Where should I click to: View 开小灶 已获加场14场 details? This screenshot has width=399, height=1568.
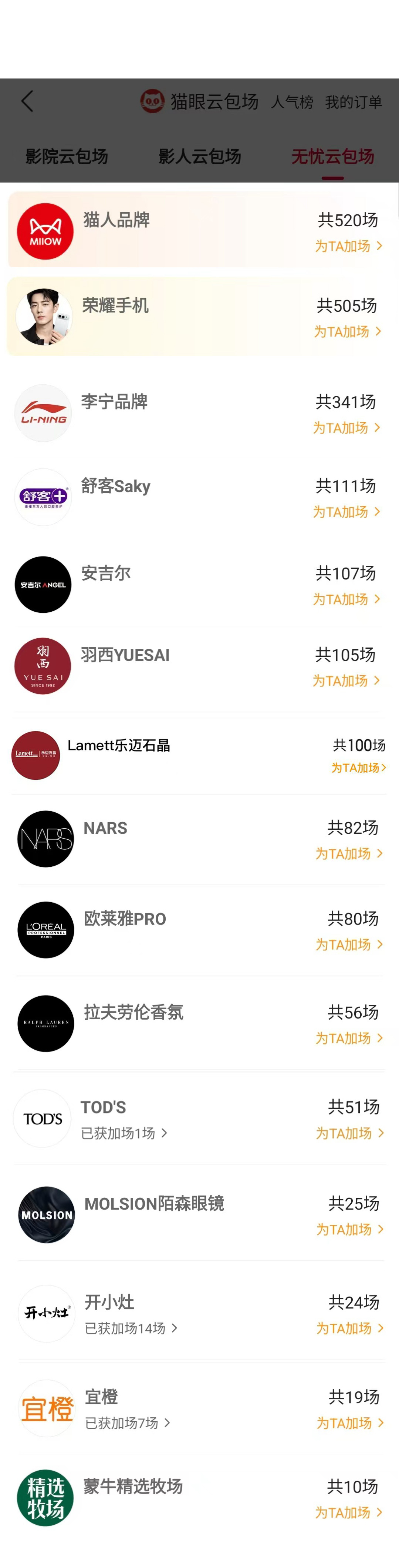(x=131, y=1328)
